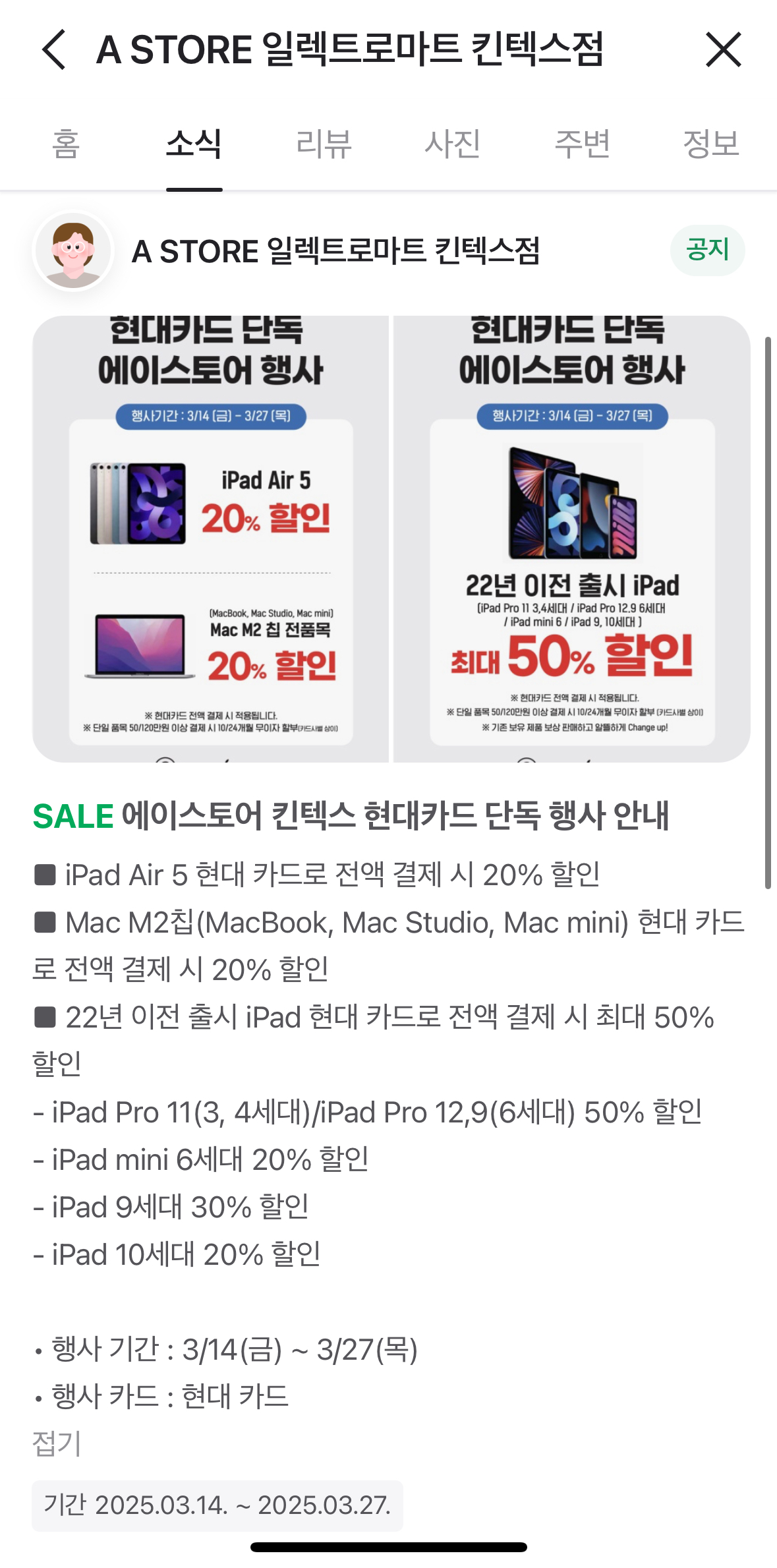The width and height of the screenshot is (777, 1568).
Task: Open the 주변 tab
Action: [x=582, y=144]
